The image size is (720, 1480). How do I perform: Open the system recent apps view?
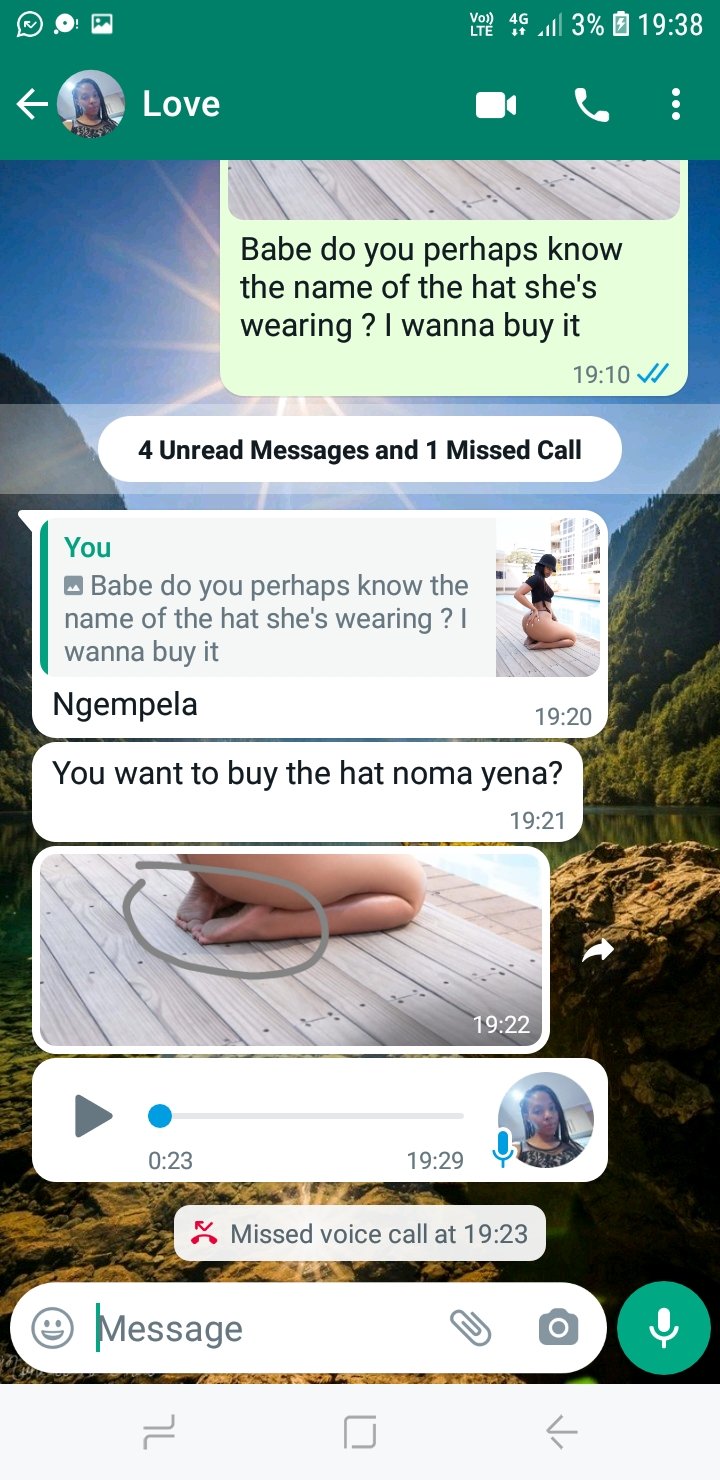coord(159,1433)
